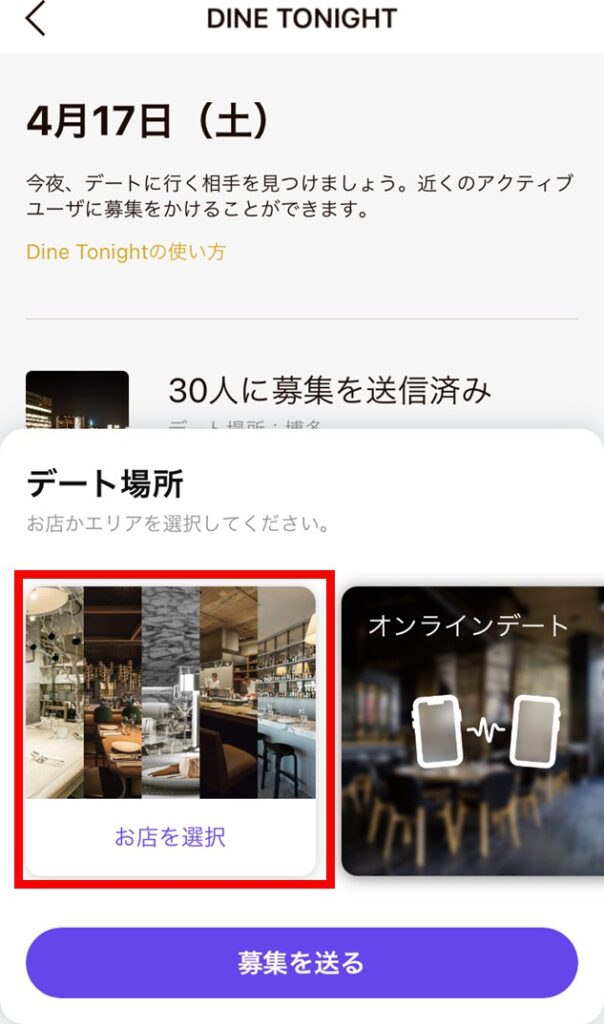Open the Dine Tonightの使い方 link
This screenshot has height=1024, width=604.
point(125,252)
